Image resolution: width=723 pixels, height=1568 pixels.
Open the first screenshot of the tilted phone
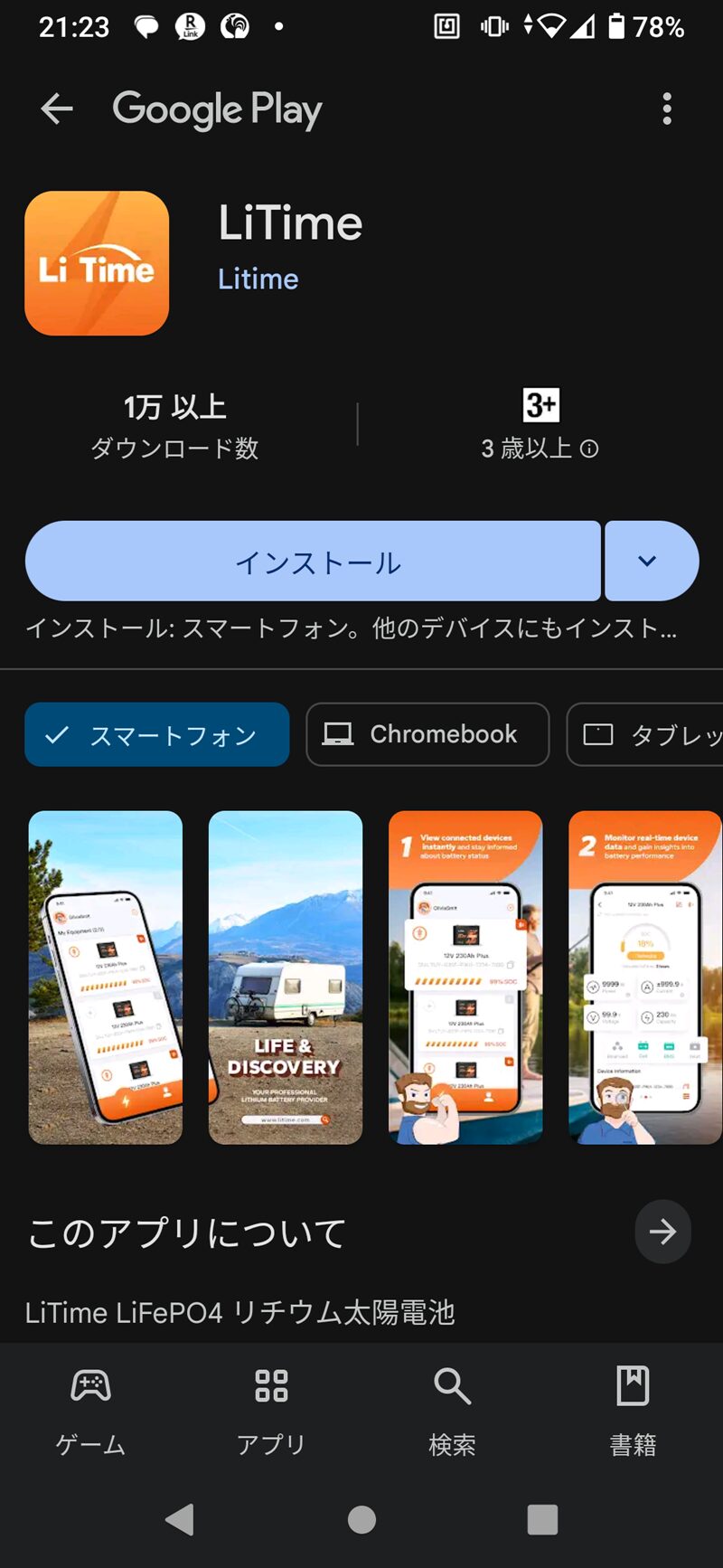106,978
